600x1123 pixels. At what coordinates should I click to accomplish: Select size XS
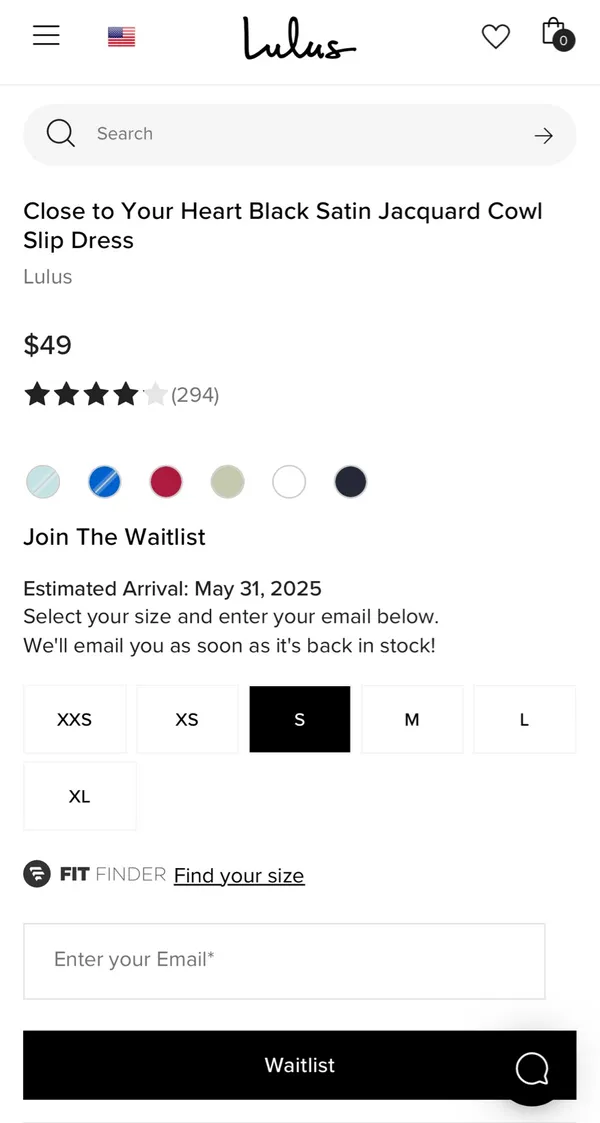(x=187, y=719)
